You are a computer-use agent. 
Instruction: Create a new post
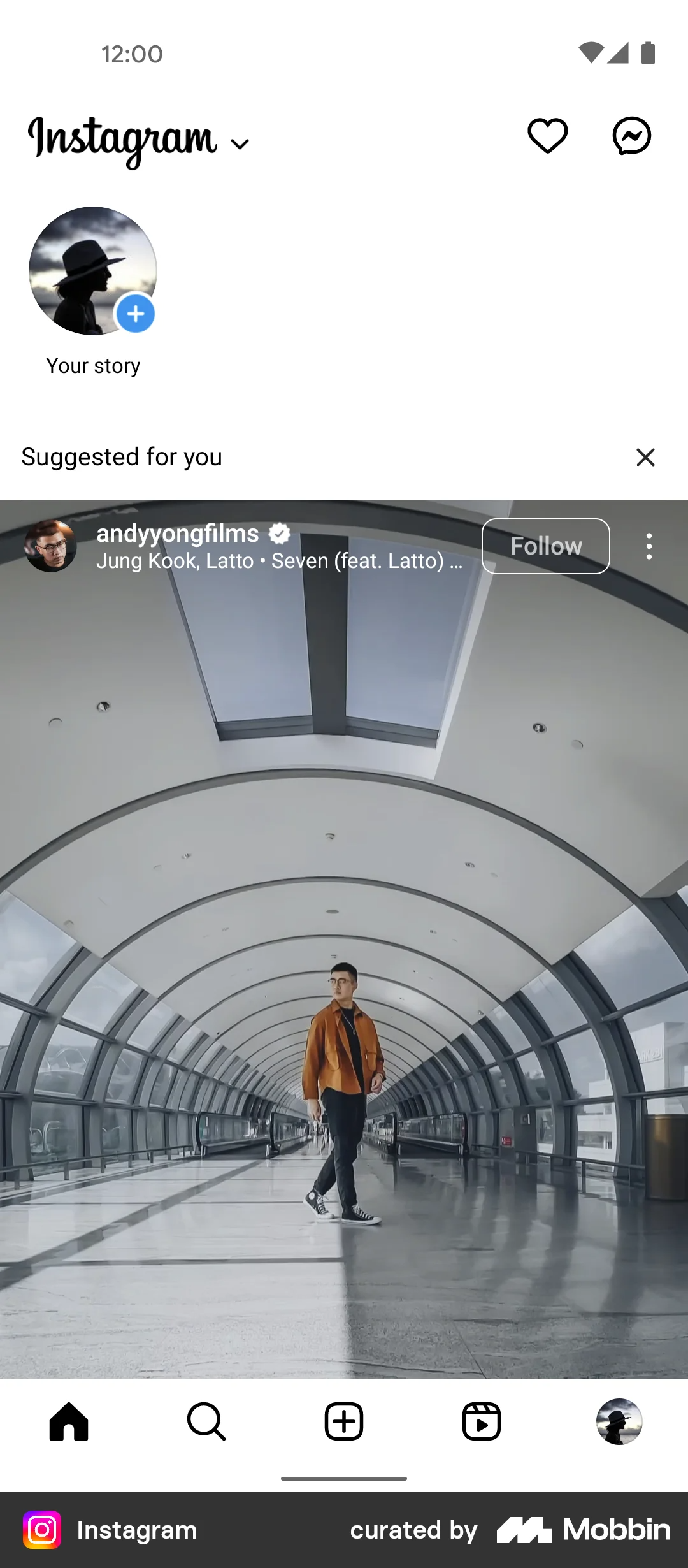pyautogui.click(x=344, y=1421)
